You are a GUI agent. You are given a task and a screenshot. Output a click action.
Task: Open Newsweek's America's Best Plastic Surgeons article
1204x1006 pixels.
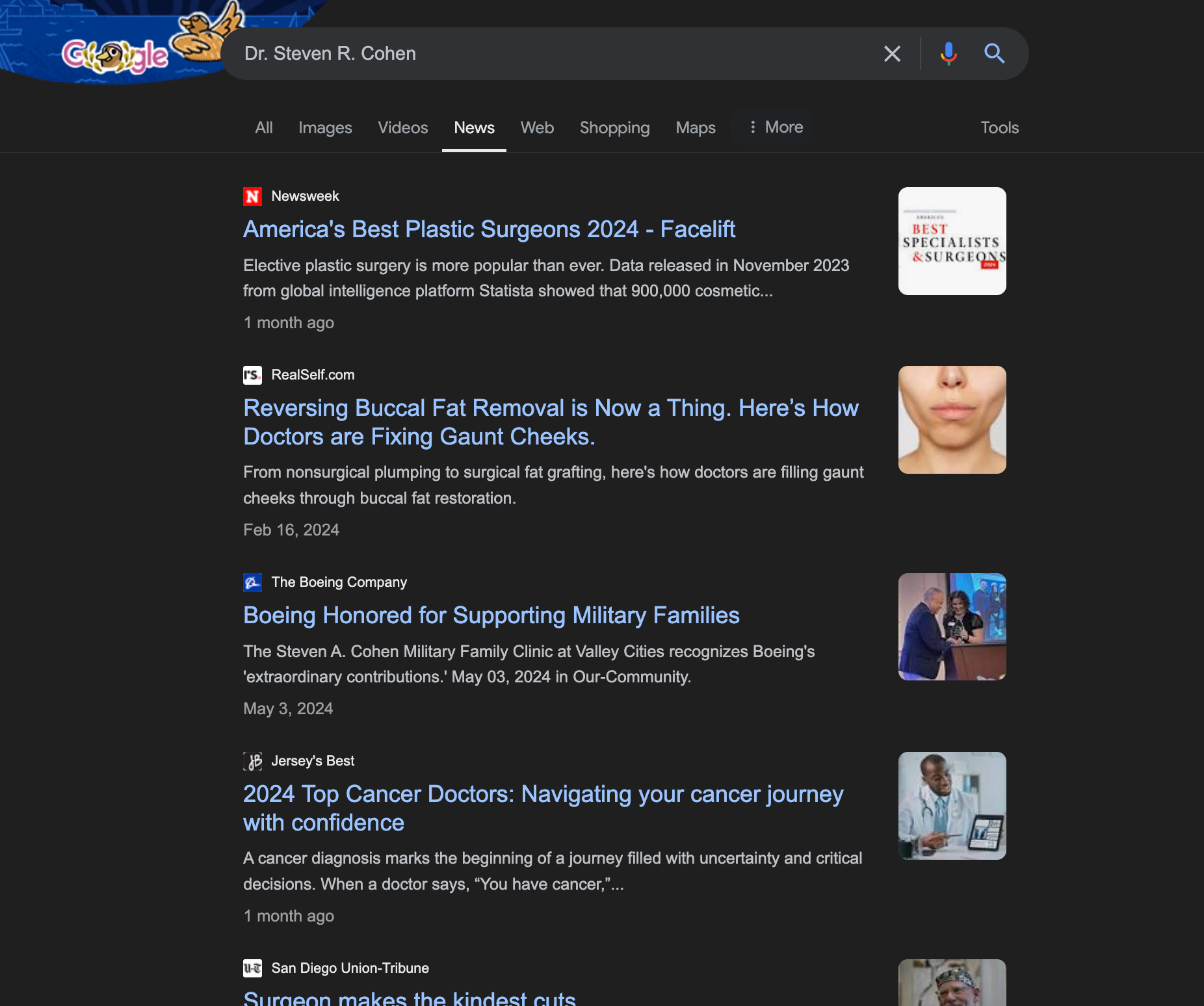point(489,229)
